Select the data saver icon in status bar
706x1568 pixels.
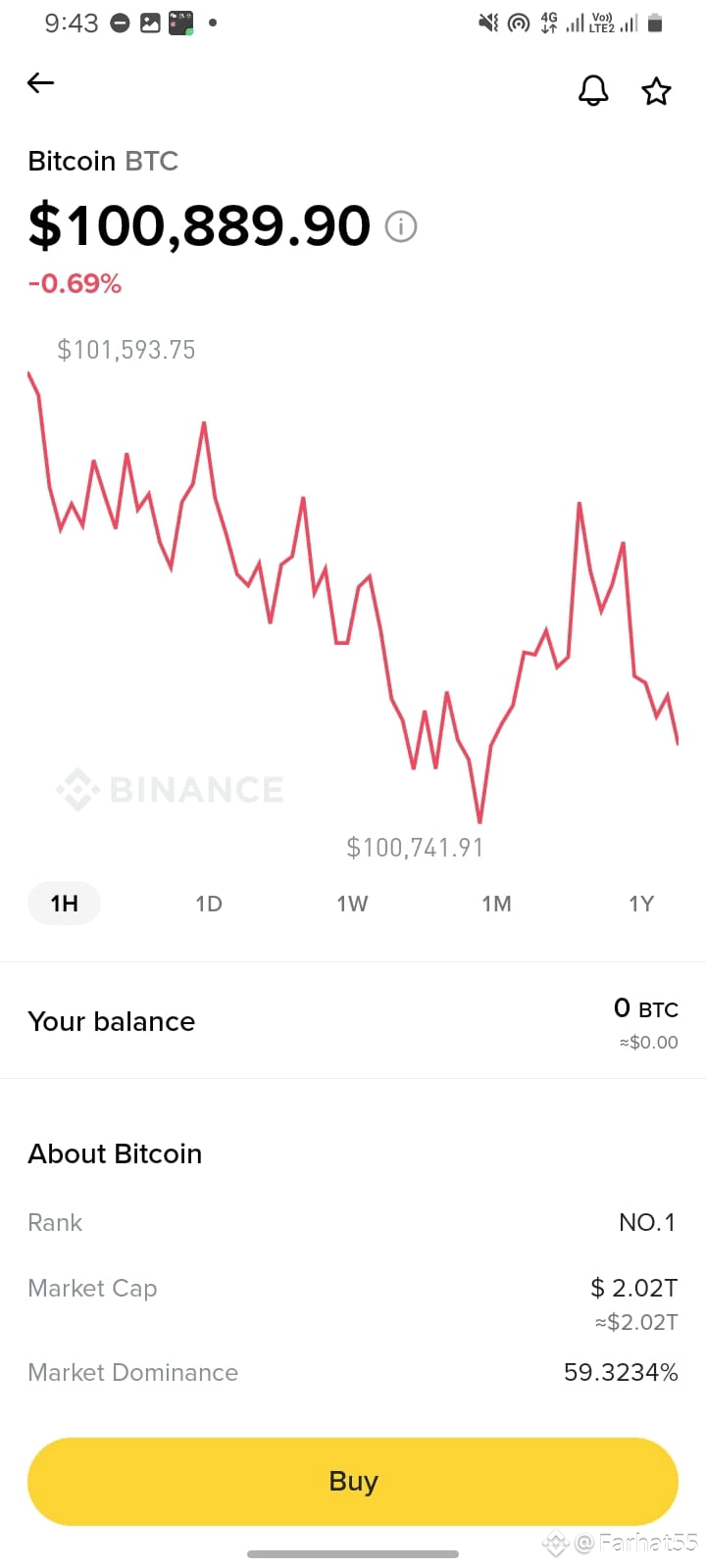(518, 24)
